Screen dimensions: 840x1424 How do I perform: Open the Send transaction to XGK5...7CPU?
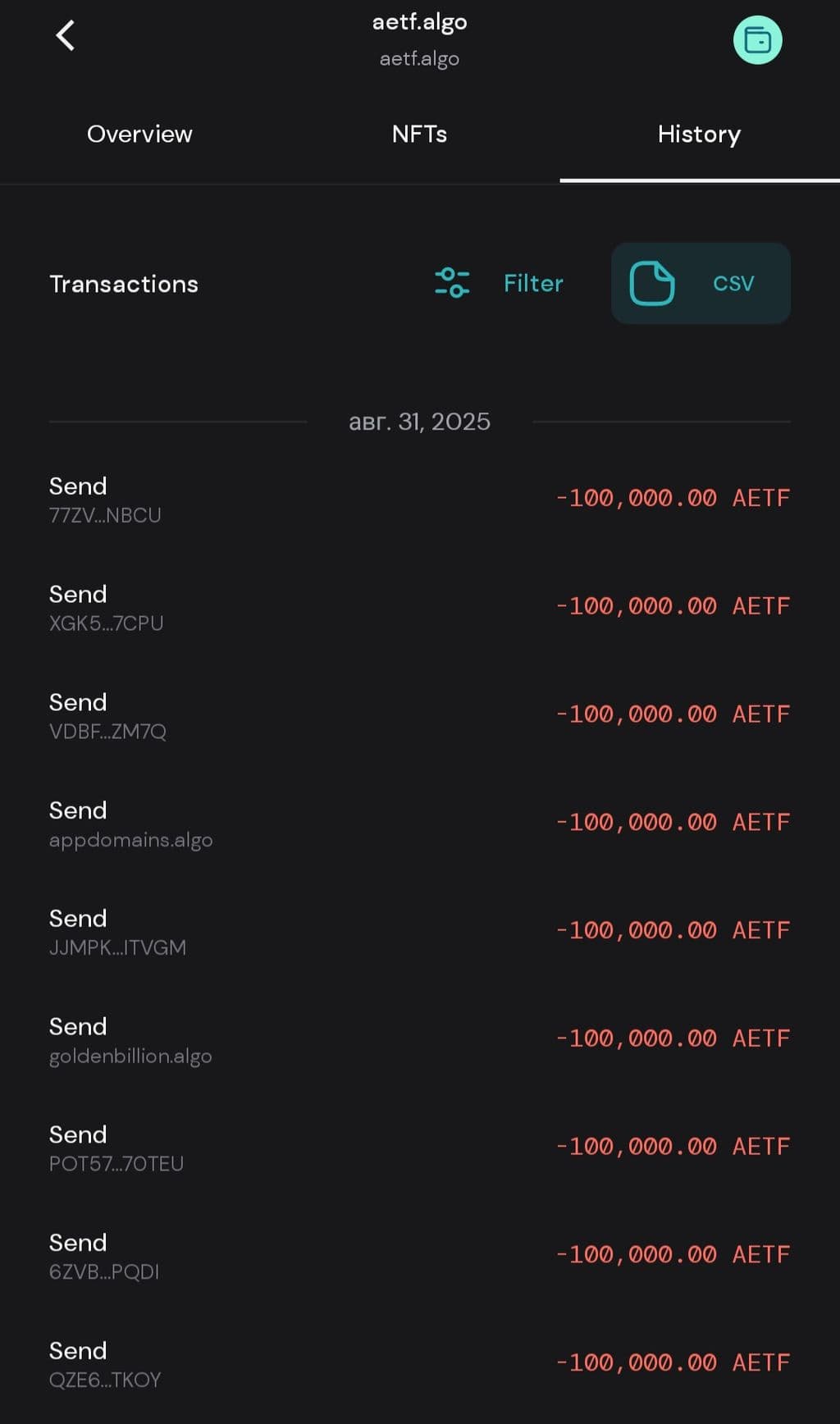coord(419,607)
